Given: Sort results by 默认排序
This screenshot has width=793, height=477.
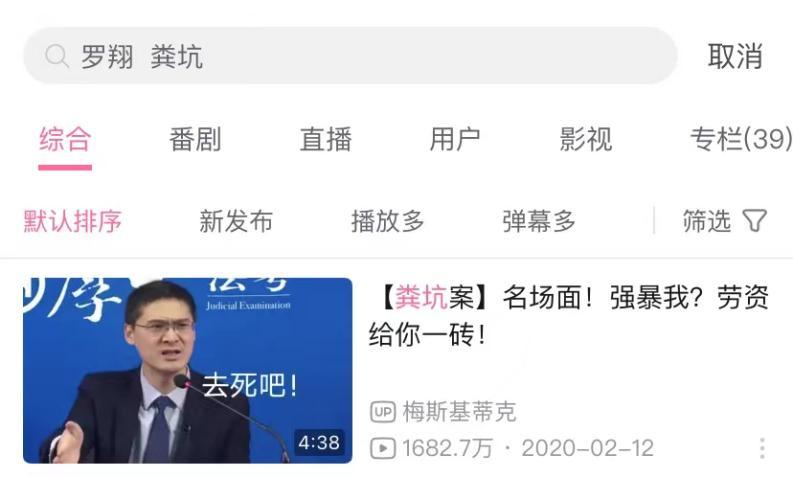Looking at the screenshot, I should tap(72, 221).
